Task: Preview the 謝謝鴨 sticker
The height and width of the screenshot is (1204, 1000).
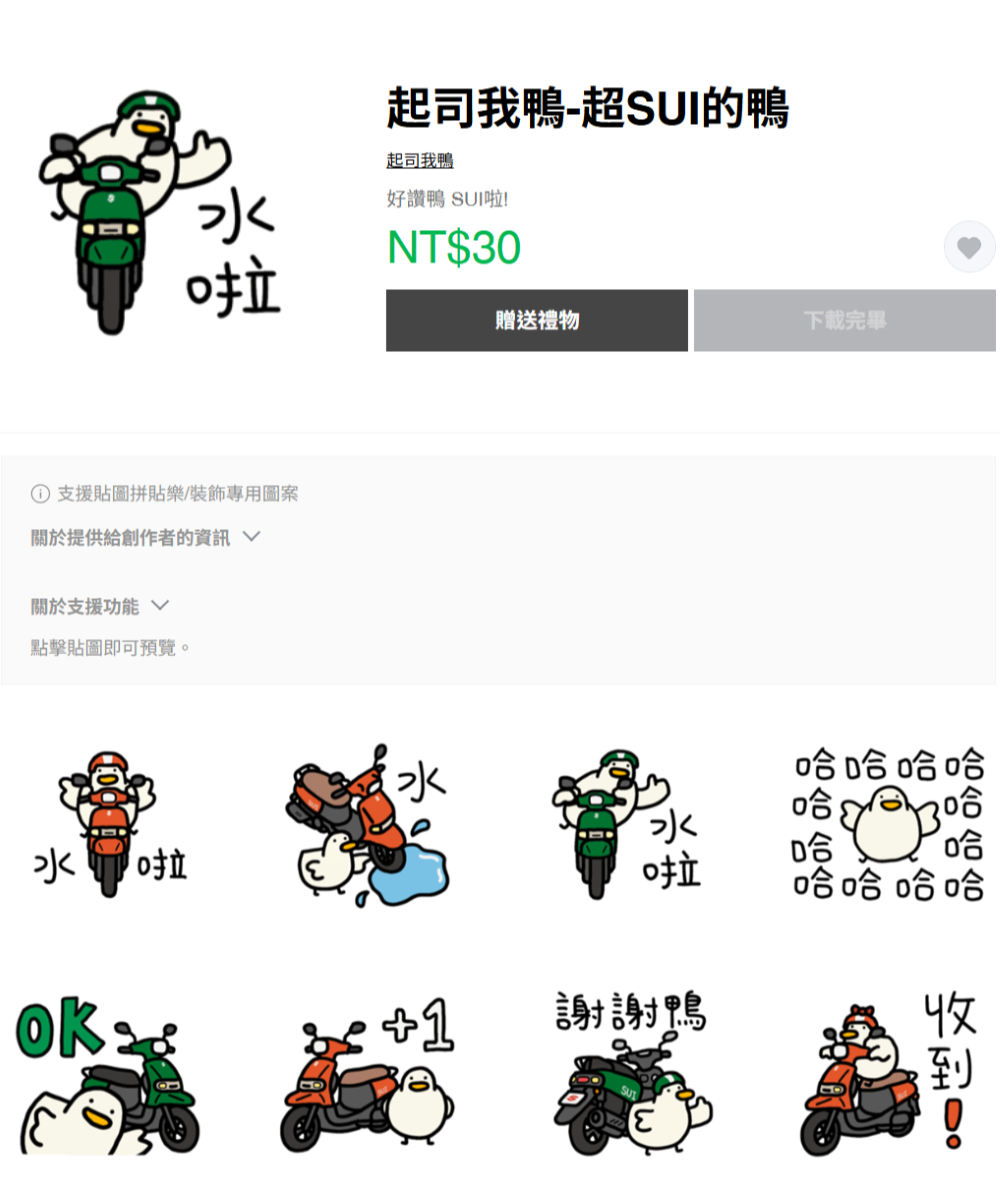Action: point(630,1075)
